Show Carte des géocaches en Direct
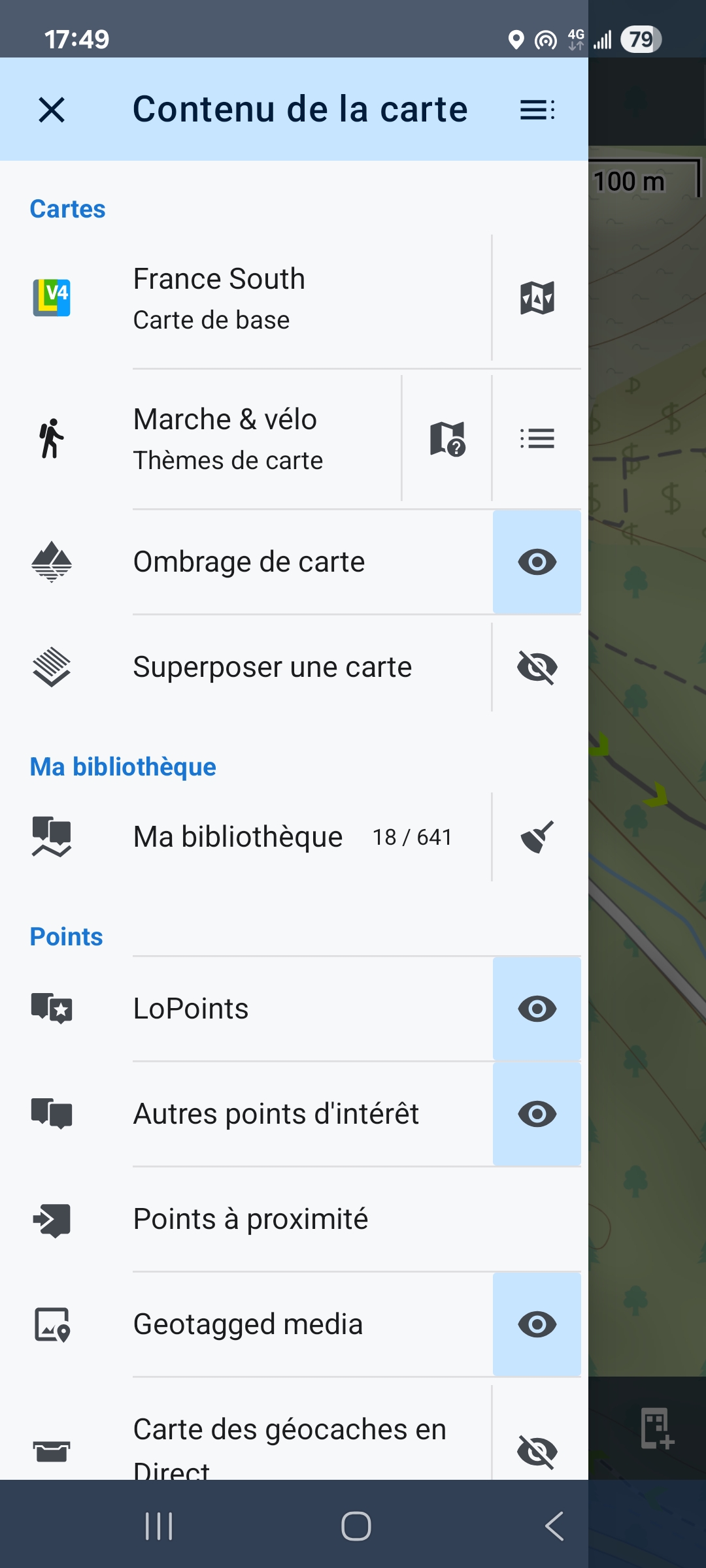The image size is (706, 1568). click(537, 1451)
